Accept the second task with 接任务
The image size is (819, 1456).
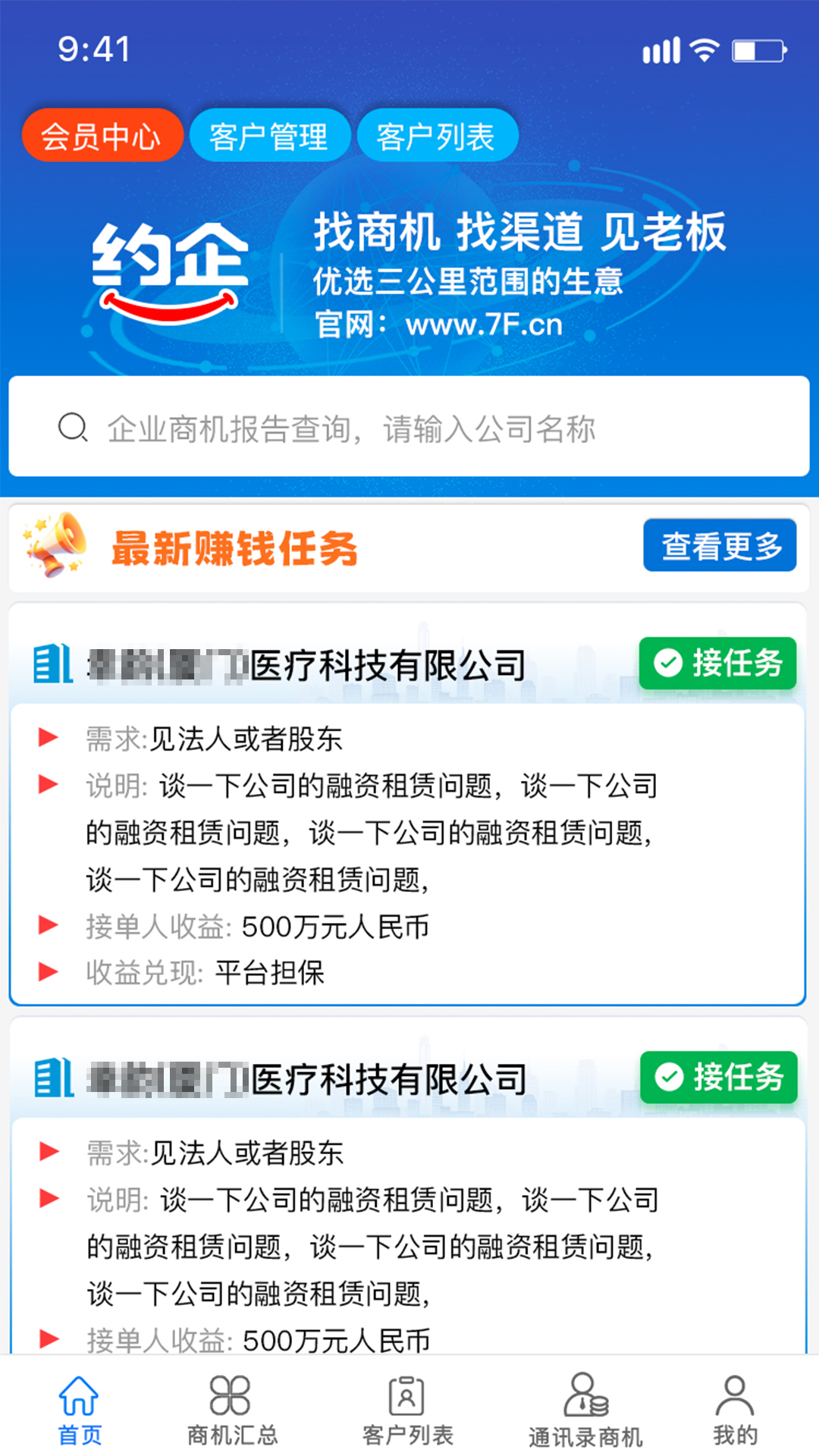coord(718,1077)
